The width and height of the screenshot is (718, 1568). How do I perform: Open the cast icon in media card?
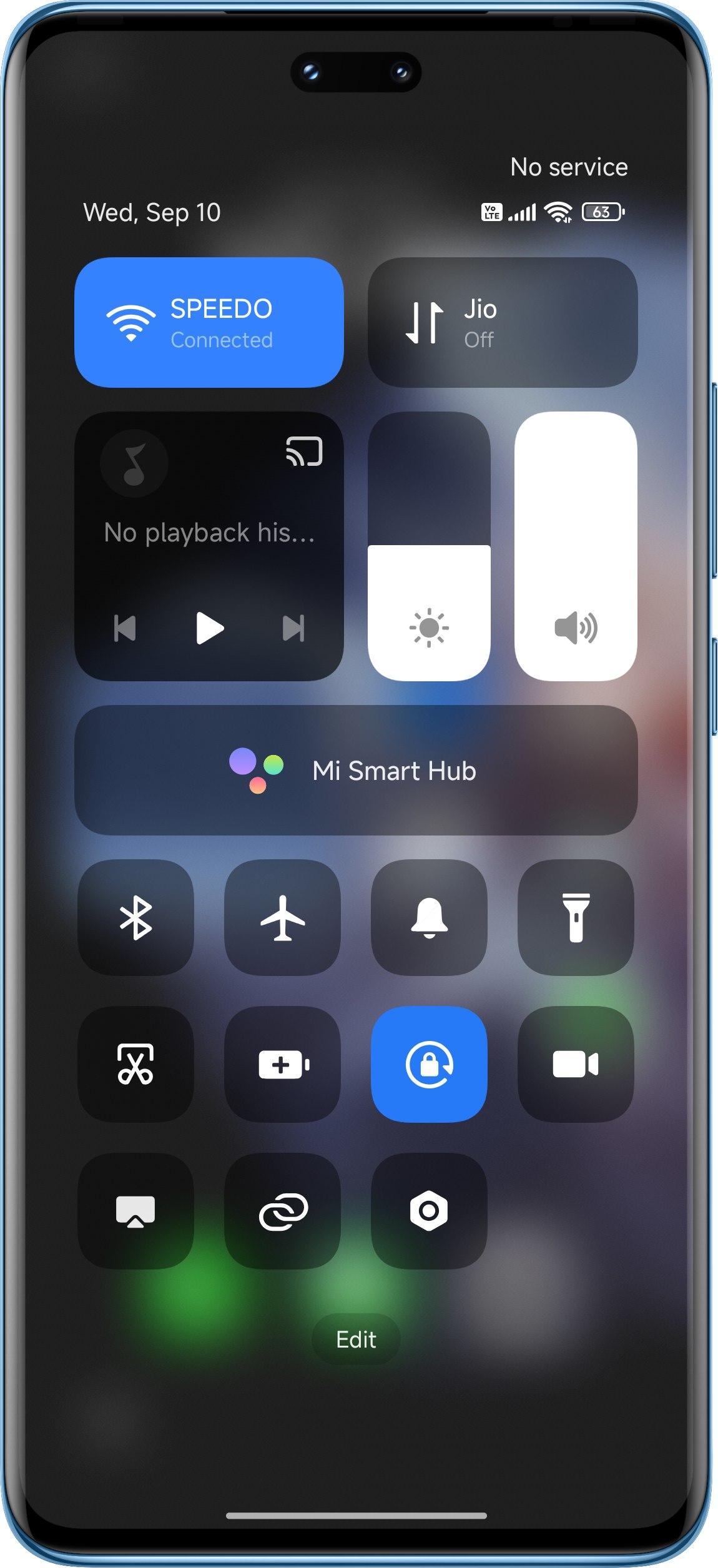pos(304,451)
